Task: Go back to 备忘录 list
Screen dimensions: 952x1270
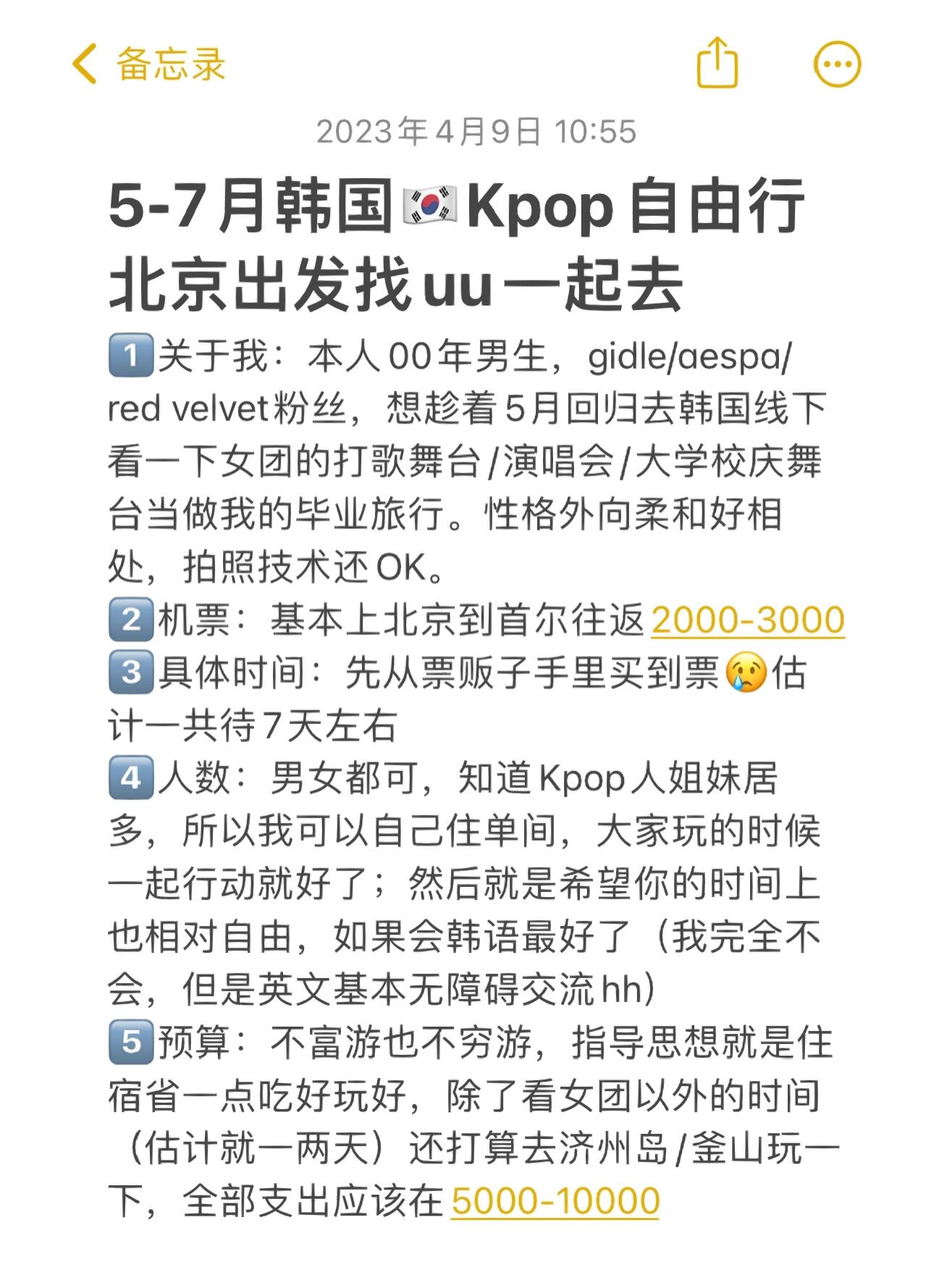Action: click(x=148, y=64)
